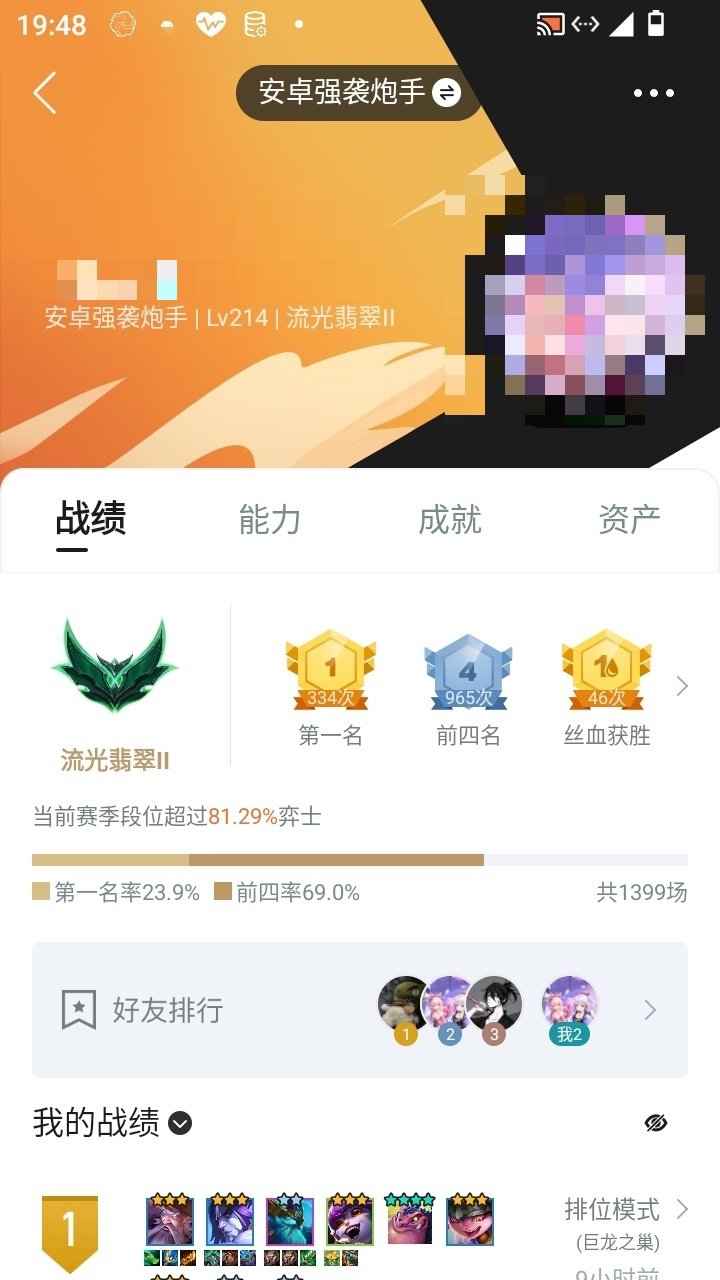Open the three-dot more options menu
Image resolution: width=720 pixels, height=1280 pixels.
[x=653, y=92]
